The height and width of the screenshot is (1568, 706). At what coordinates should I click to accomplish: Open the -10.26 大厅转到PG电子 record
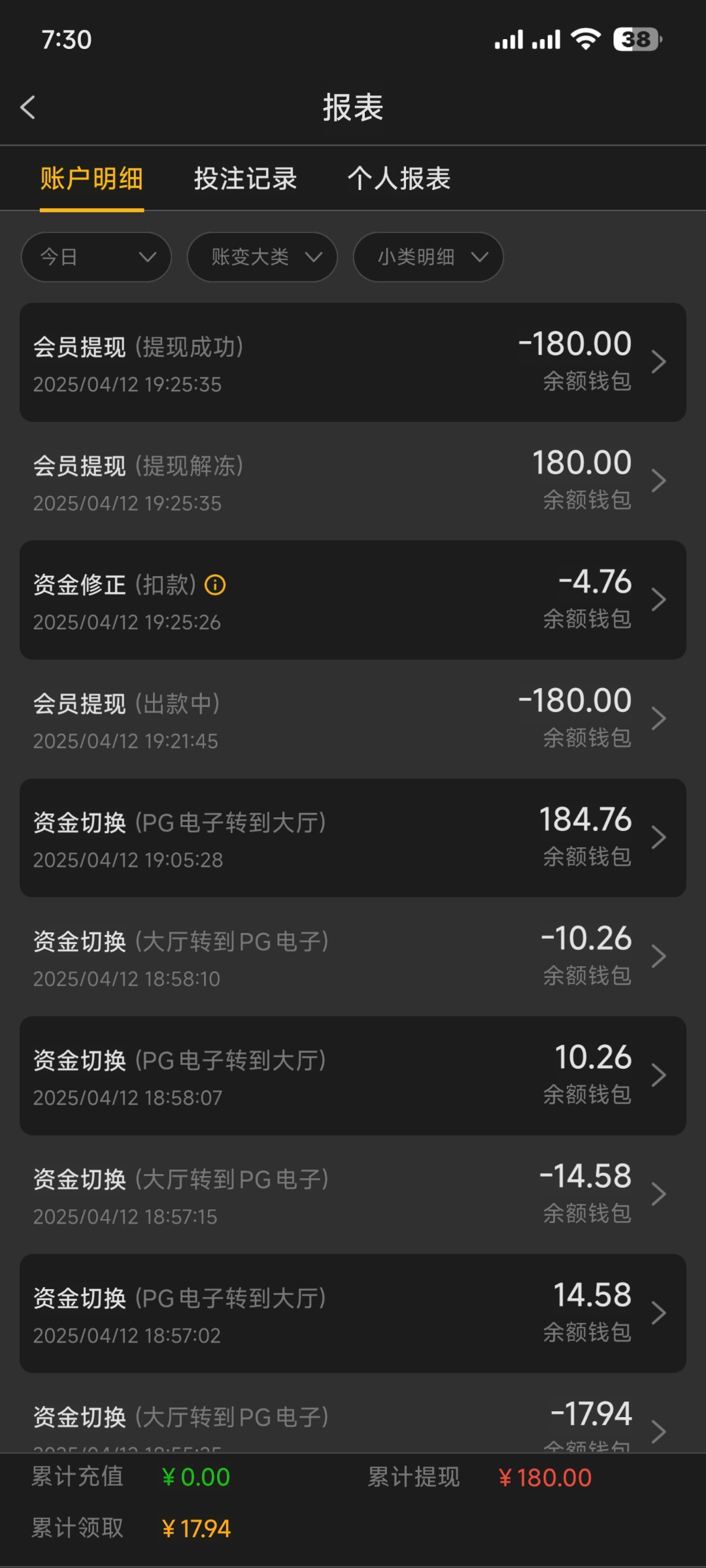point(353,956)
